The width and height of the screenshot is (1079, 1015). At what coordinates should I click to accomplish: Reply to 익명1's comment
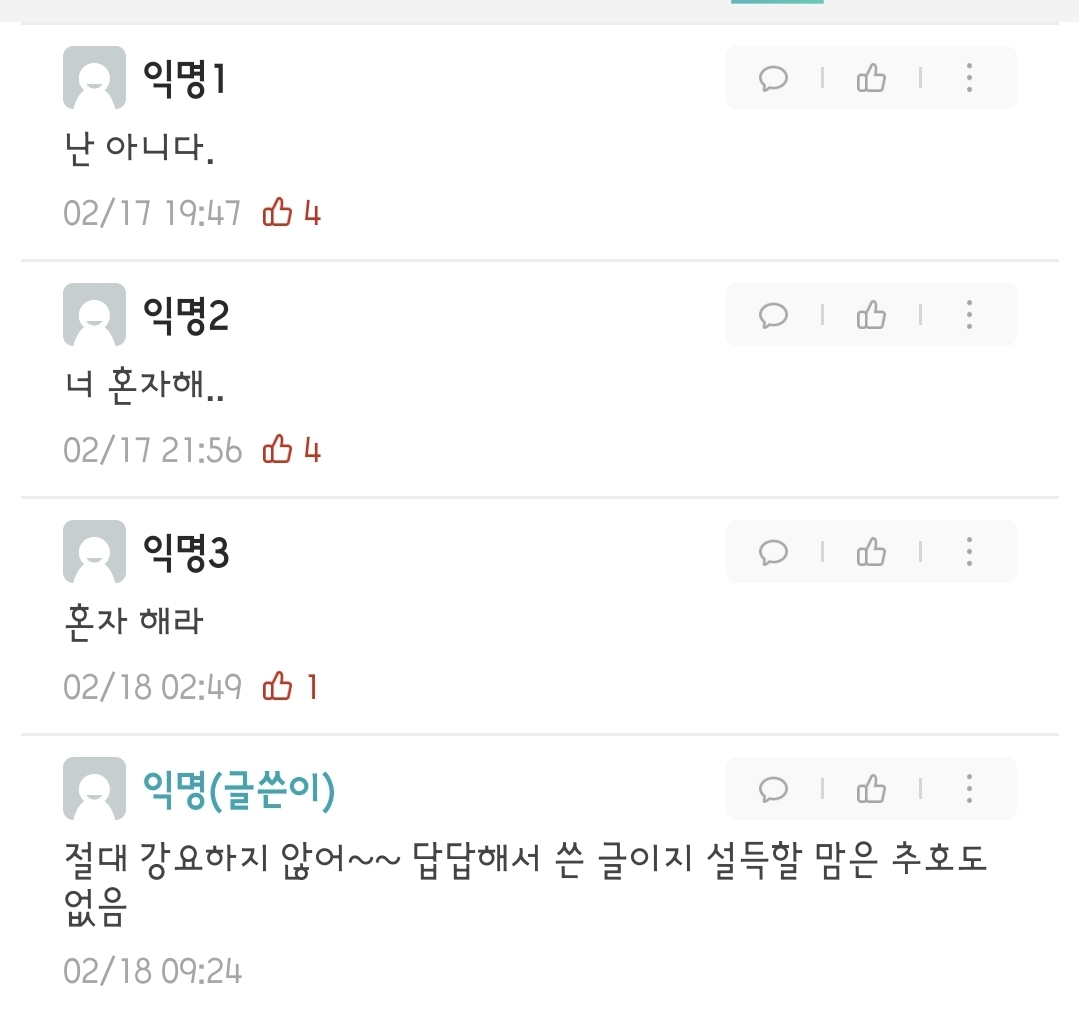pos(773,78)
